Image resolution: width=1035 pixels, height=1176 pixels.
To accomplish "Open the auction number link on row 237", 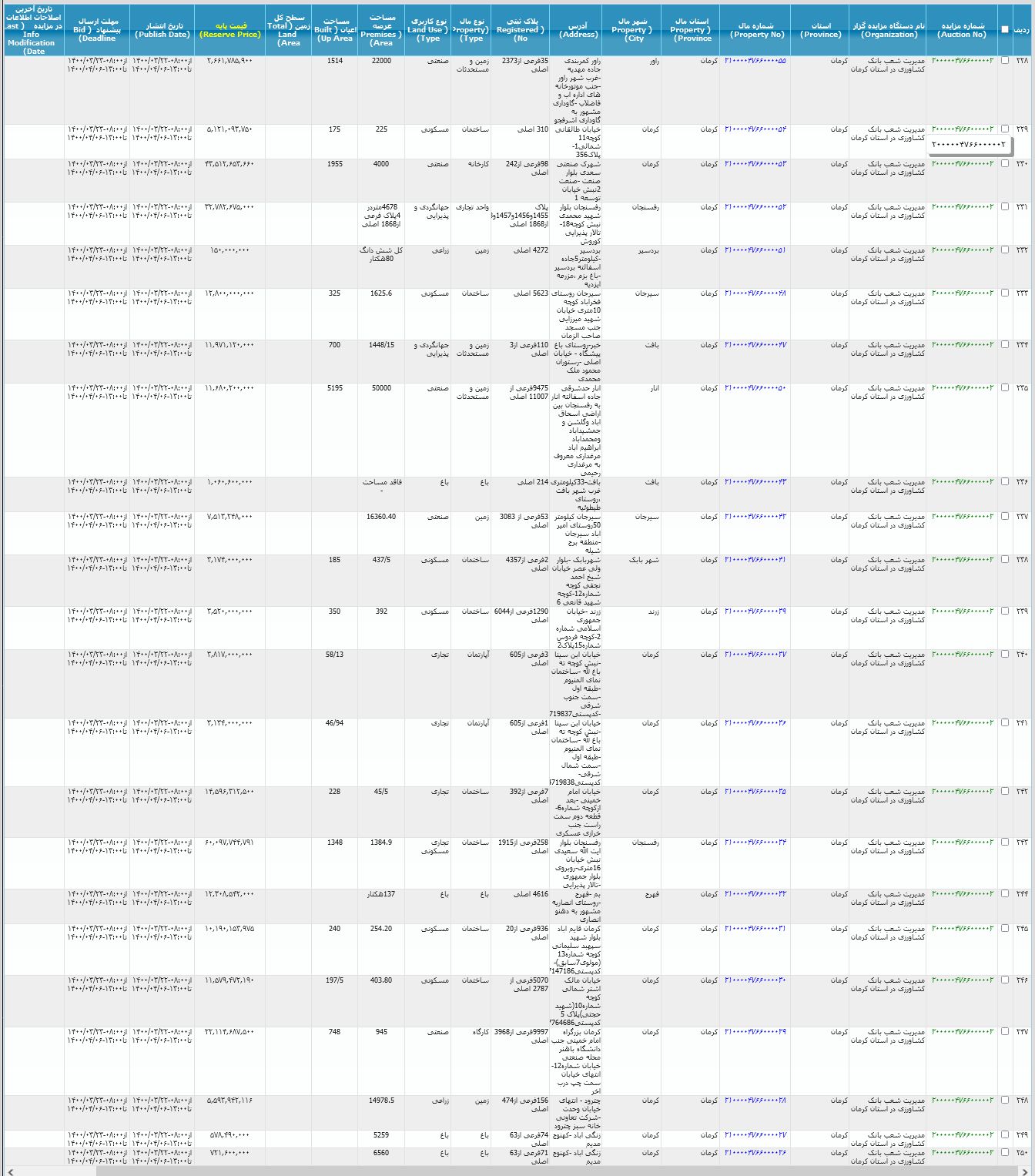I will tap(963, 517).
